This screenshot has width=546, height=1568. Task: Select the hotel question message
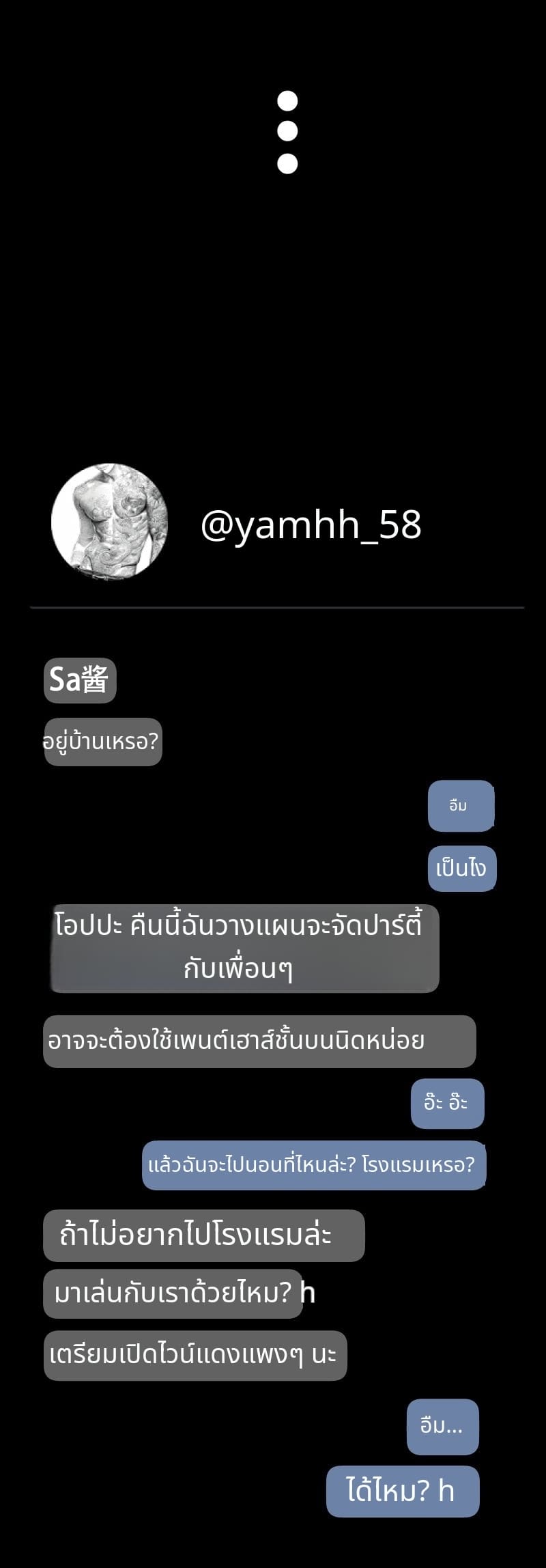[314, 1166]
